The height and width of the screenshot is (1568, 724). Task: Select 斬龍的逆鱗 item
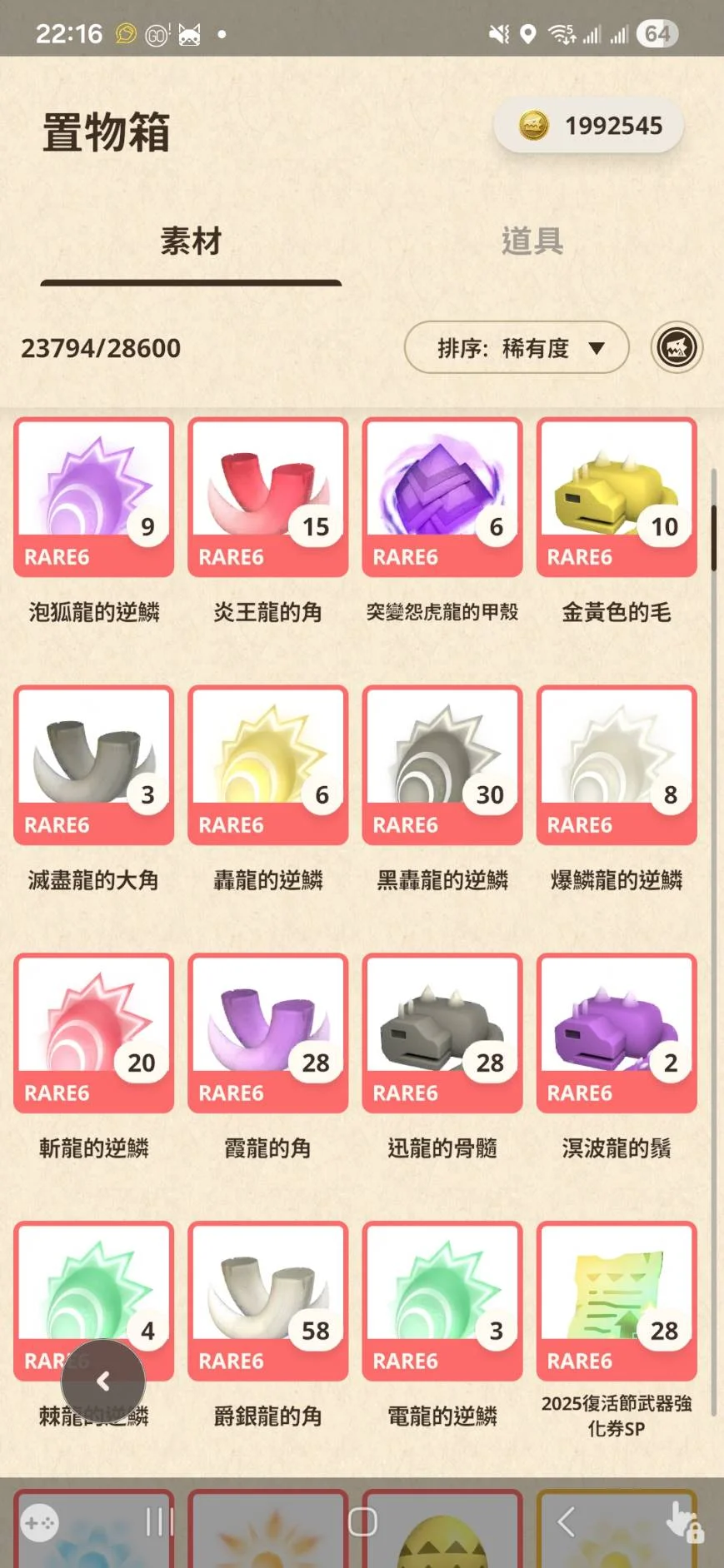tap(93, 1033)
